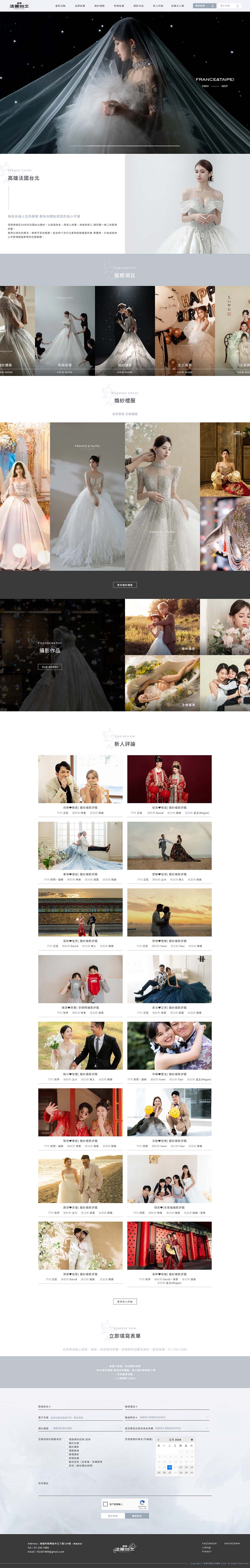Screen dimensions: 250x1568
Task: Go to next month on the calendar
Action: pyautogui.click(x=191, y=1440)
